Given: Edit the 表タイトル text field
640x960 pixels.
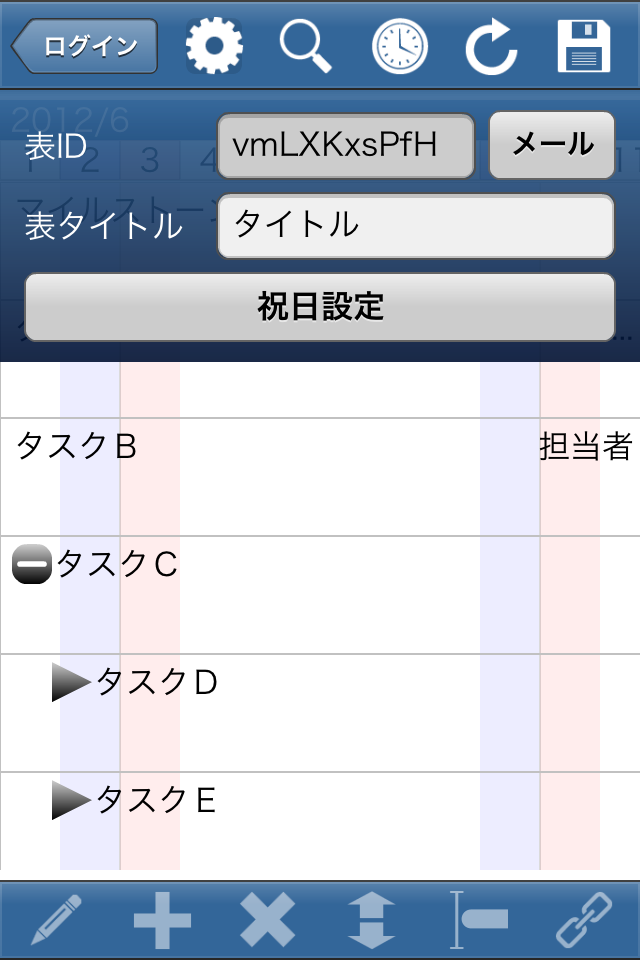Looking at the screenshot, I should tap(415, 225).
